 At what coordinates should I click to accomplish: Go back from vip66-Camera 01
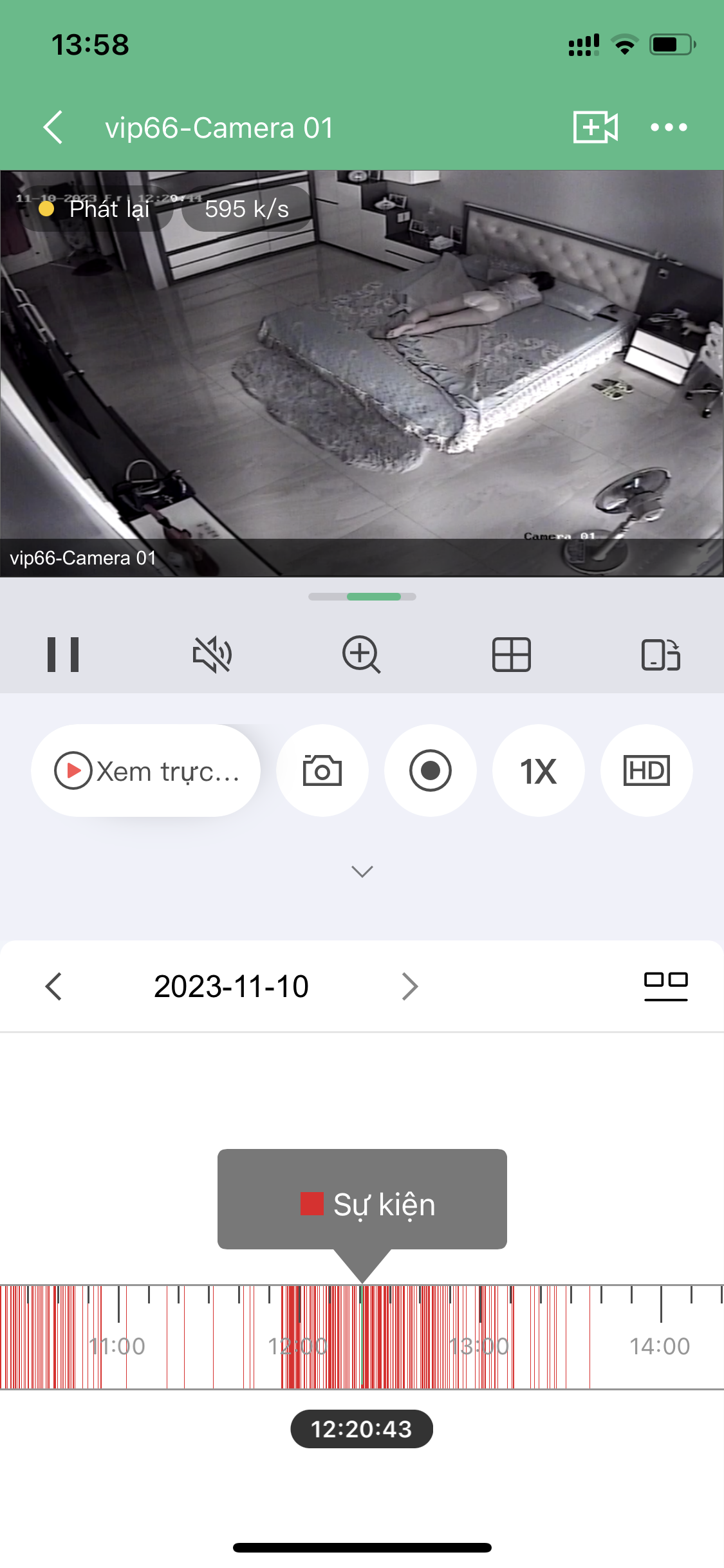(53, 127)
